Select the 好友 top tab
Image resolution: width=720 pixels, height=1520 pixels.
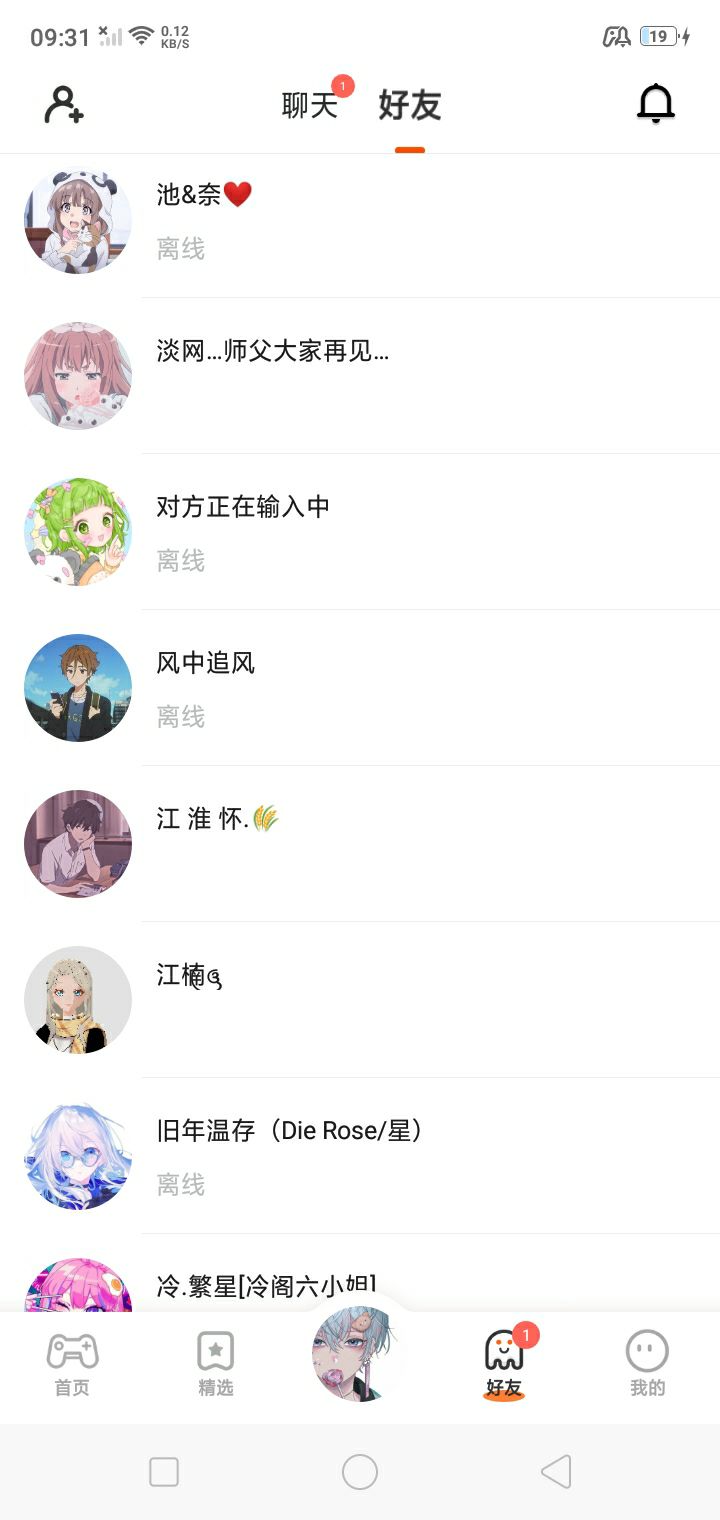pos(410,105)
